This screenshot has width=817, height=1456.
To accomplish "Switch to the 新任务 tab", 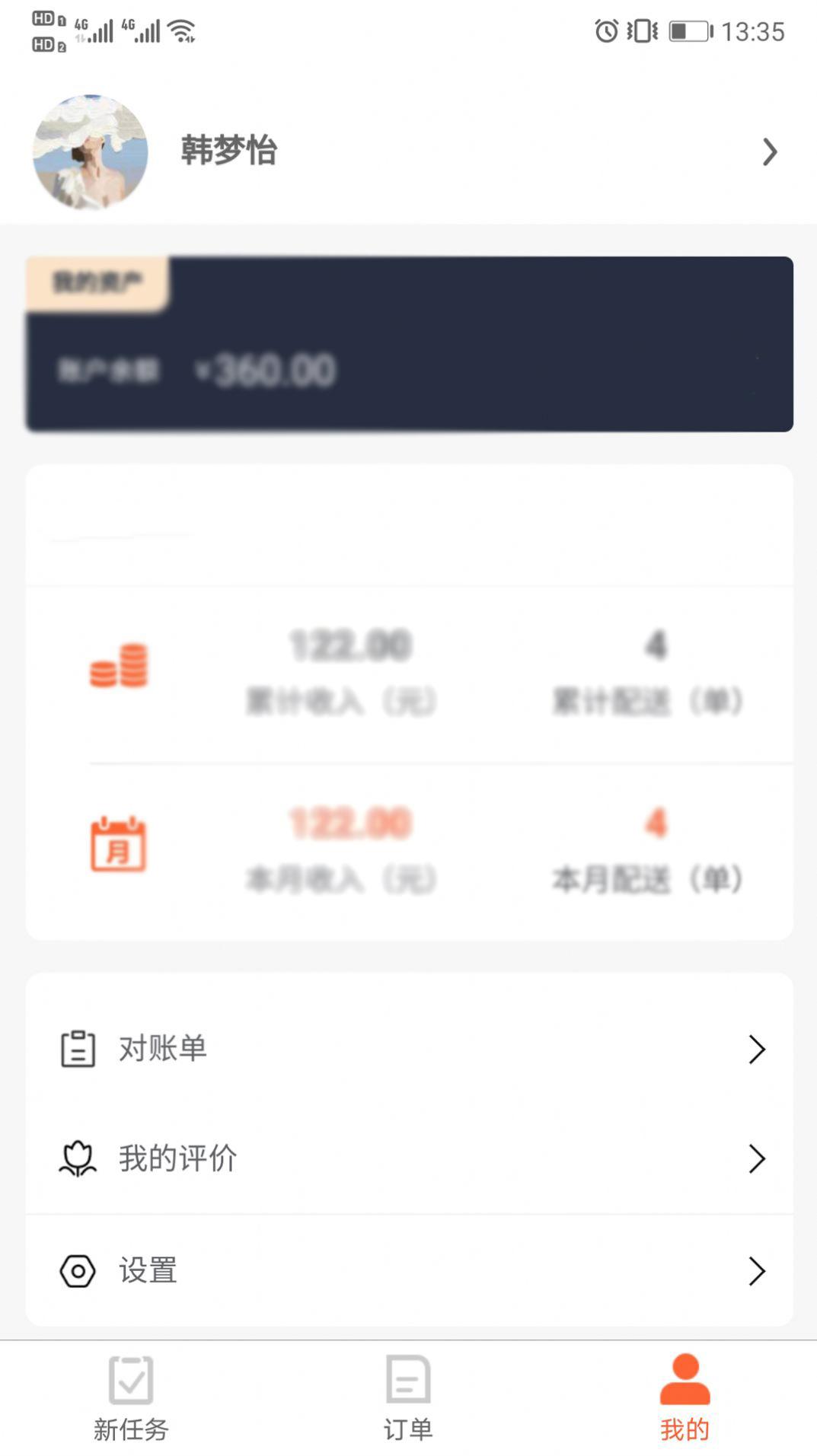I will [131, 1399].
